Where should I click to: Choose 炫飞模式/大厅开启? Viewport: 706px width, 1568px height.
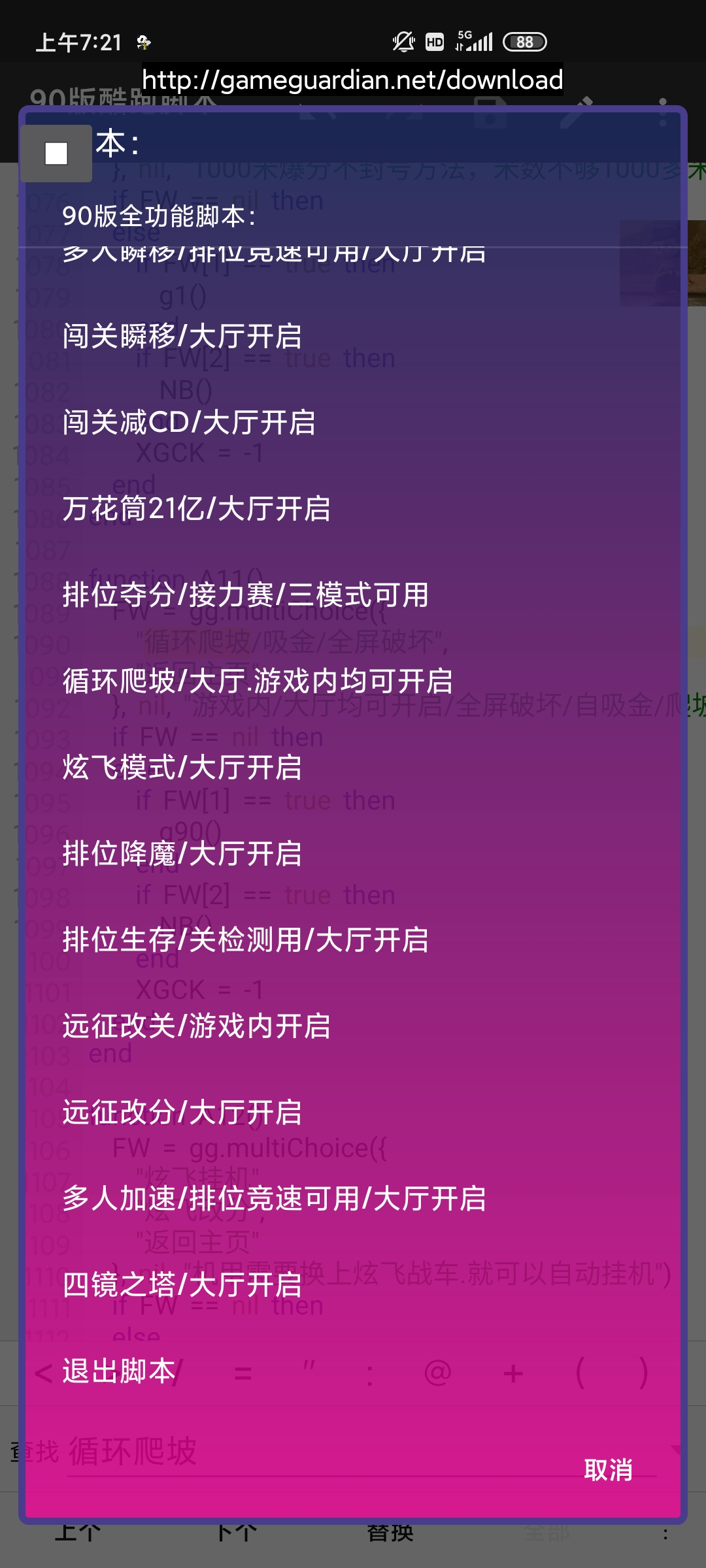[x=182, y=768]
